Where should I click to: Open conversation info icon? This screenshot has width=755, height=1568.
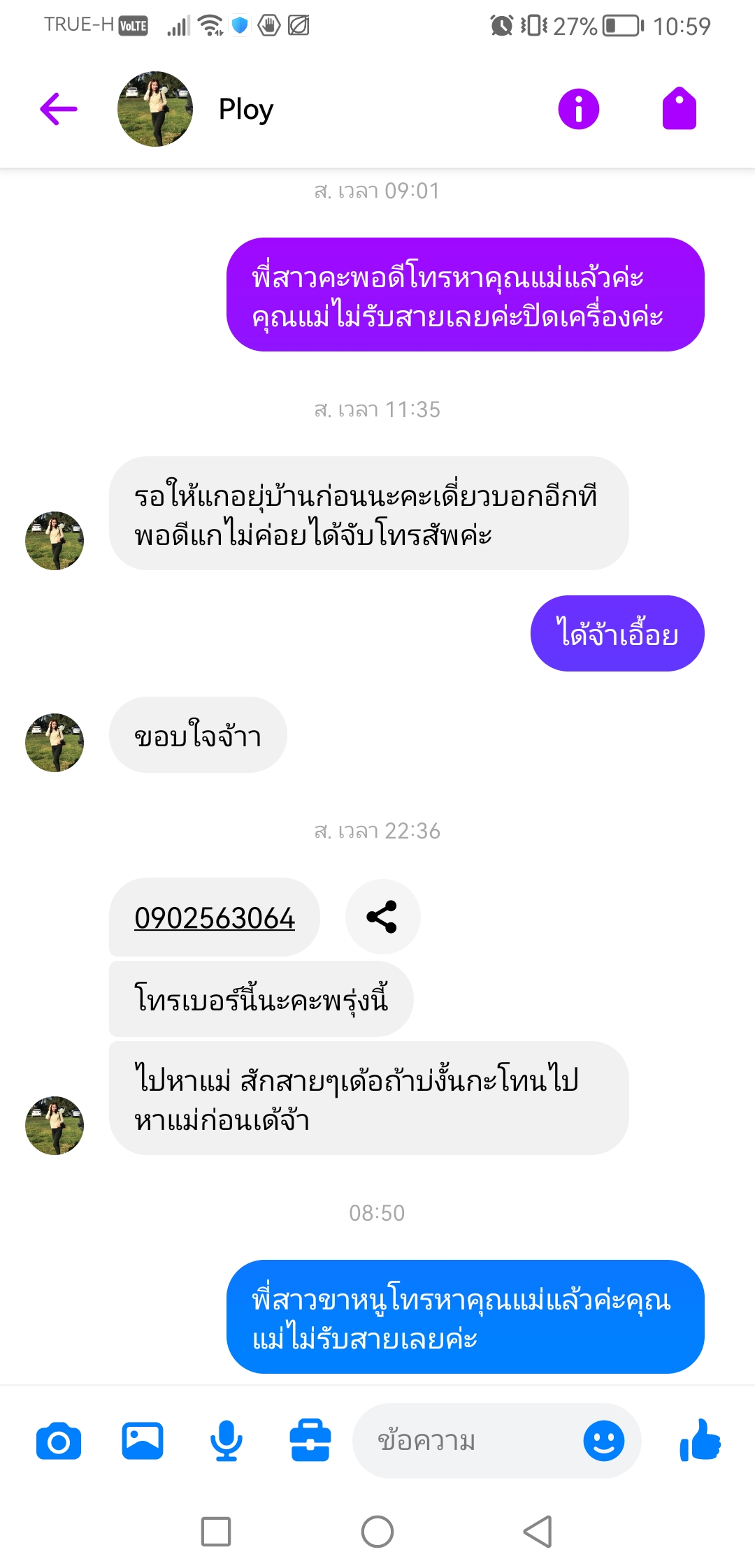[x=578, y=109]
